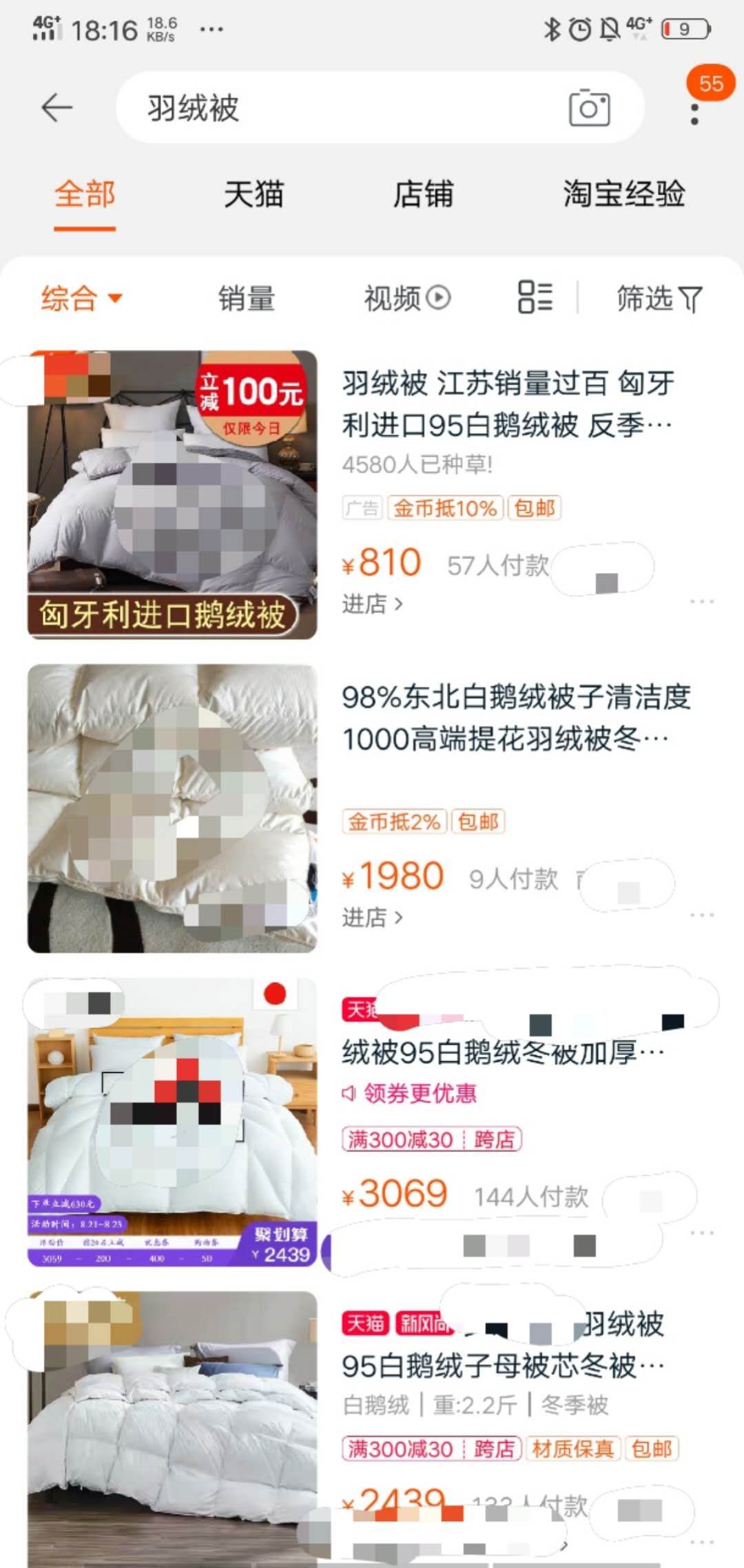Screen dimensions: 744x1568
Task: Switch to the 店铺 tab
Action: 423,194
